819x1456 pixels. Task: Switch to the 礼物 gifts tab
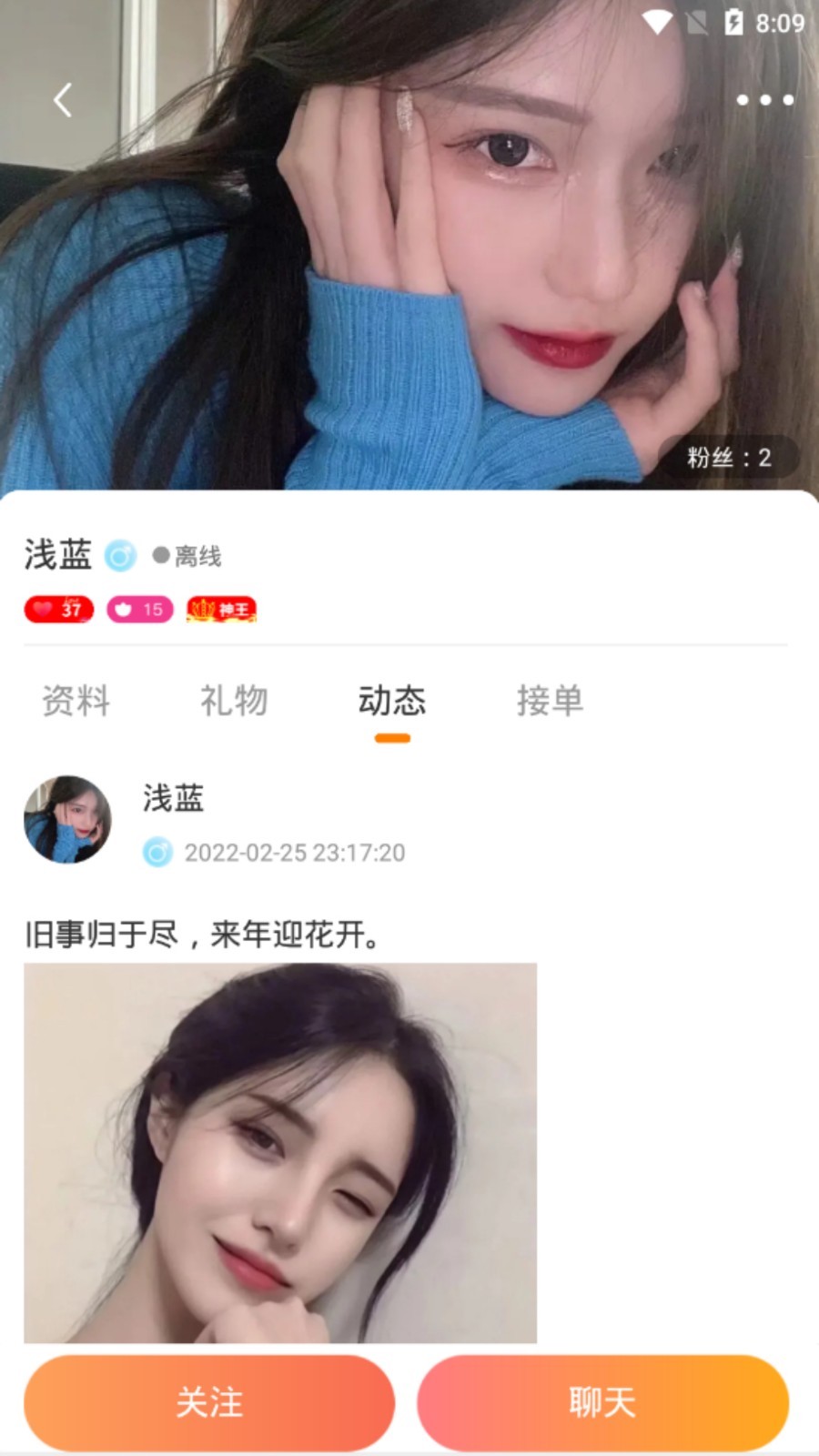tap(233, 701)
